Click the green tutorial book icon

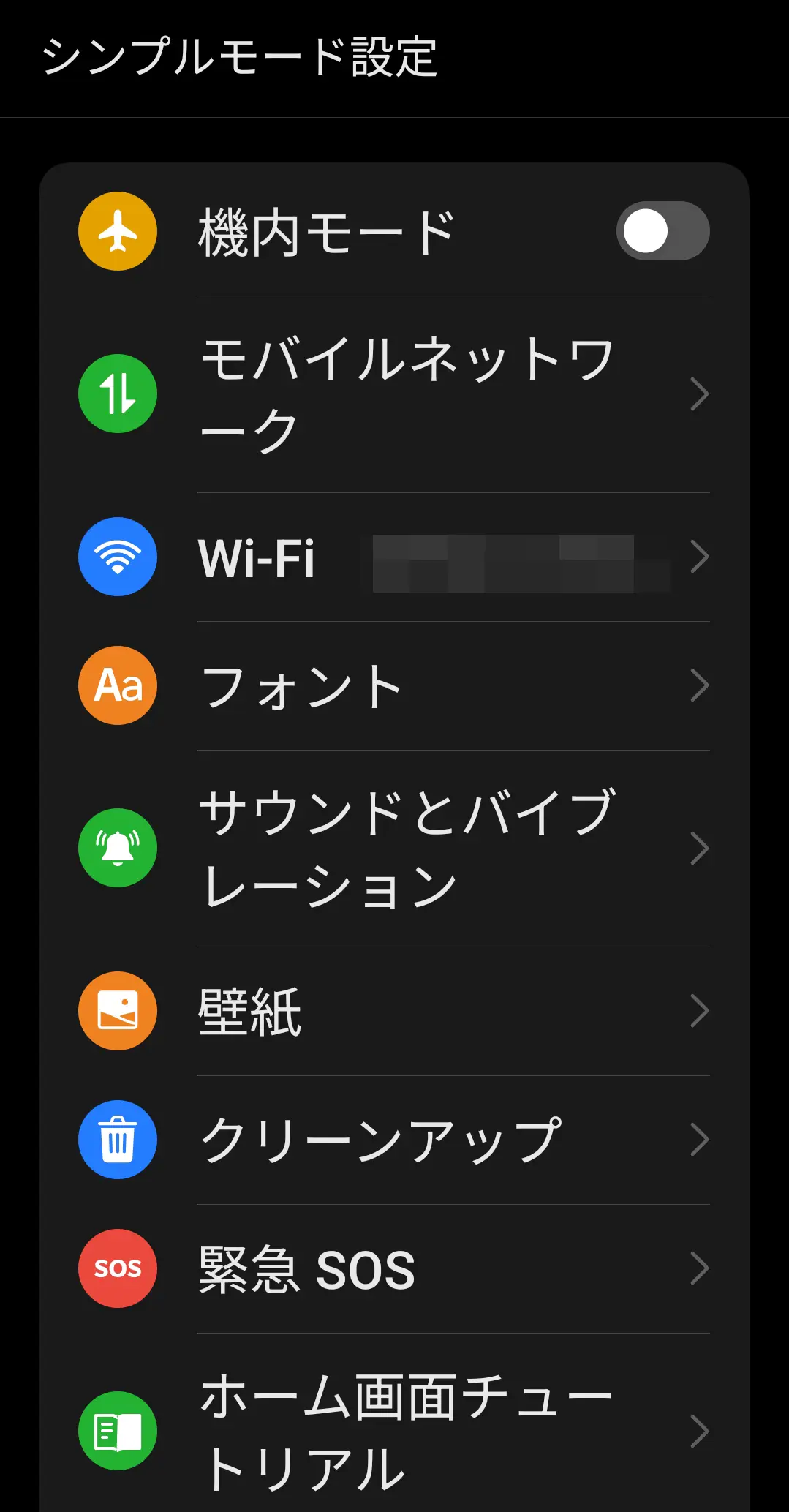(117, 1430)
